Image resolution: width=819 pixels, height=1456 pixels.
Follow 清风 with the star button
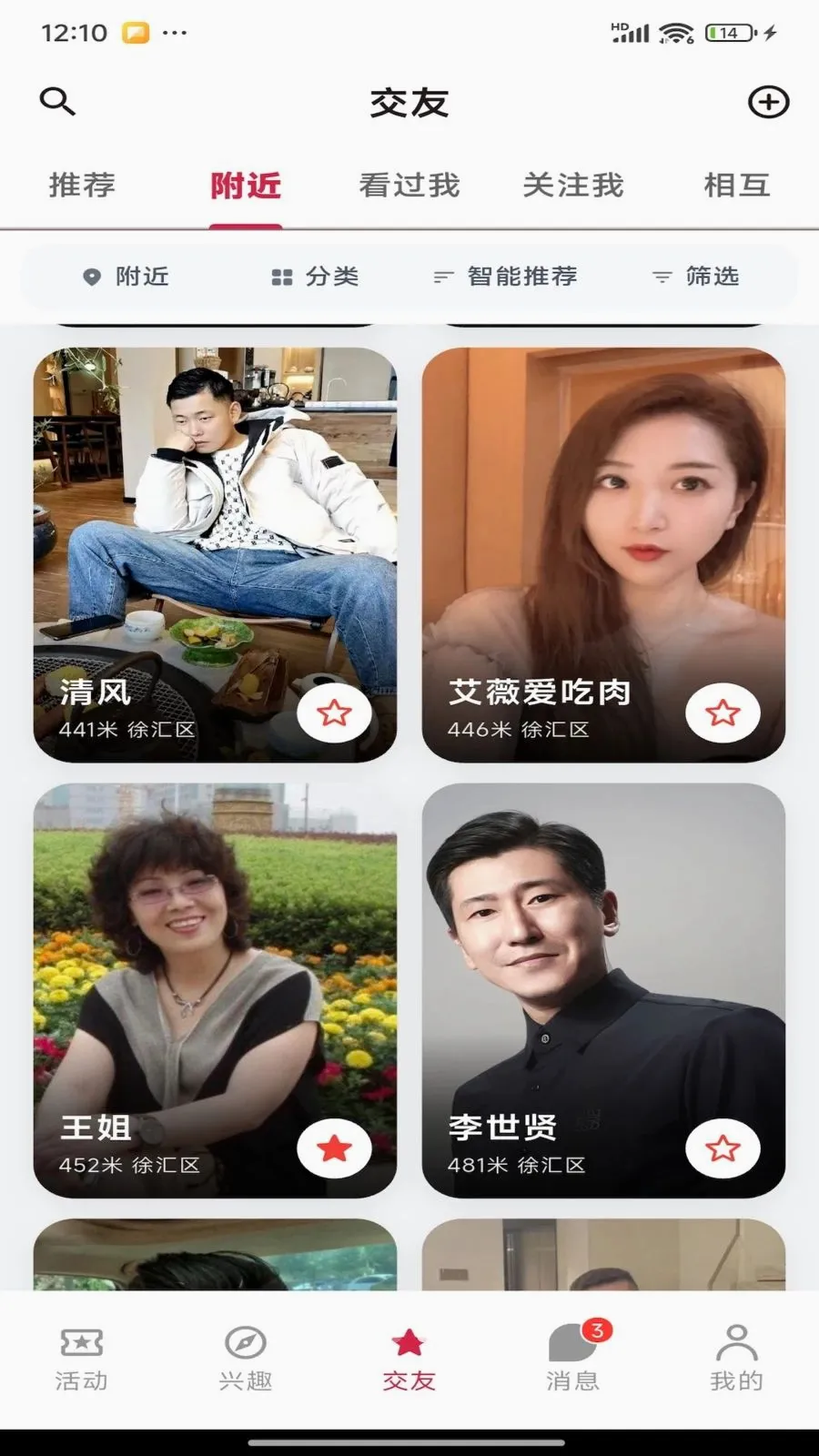coord(334,713)
